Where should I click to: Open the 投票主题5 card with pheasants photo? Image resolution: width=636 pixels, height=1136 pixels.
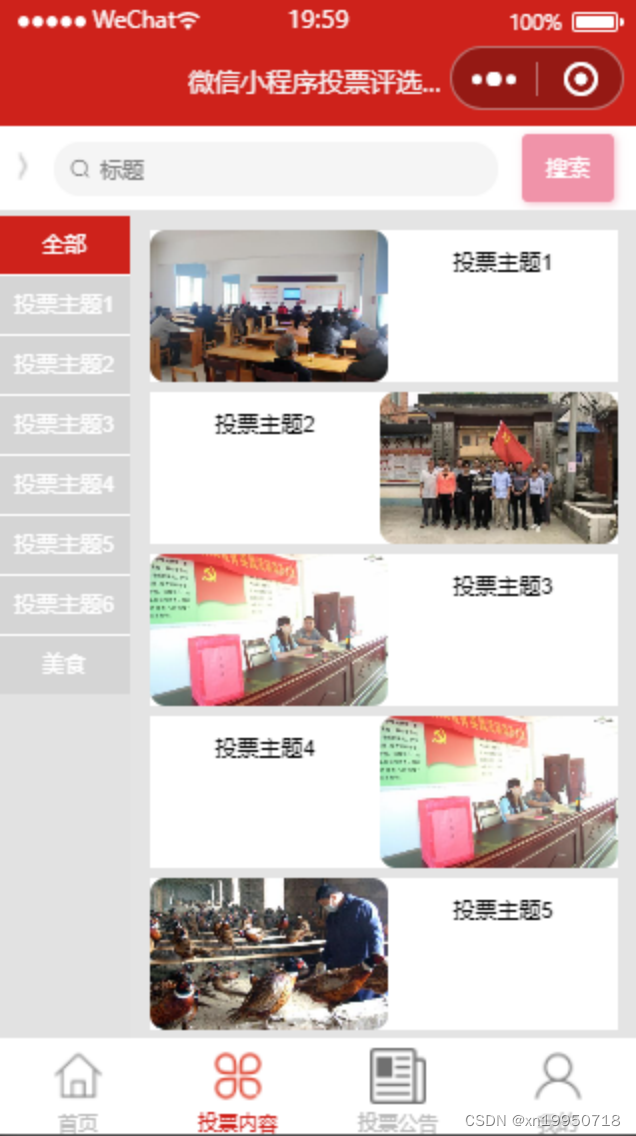tap(384, 954)
